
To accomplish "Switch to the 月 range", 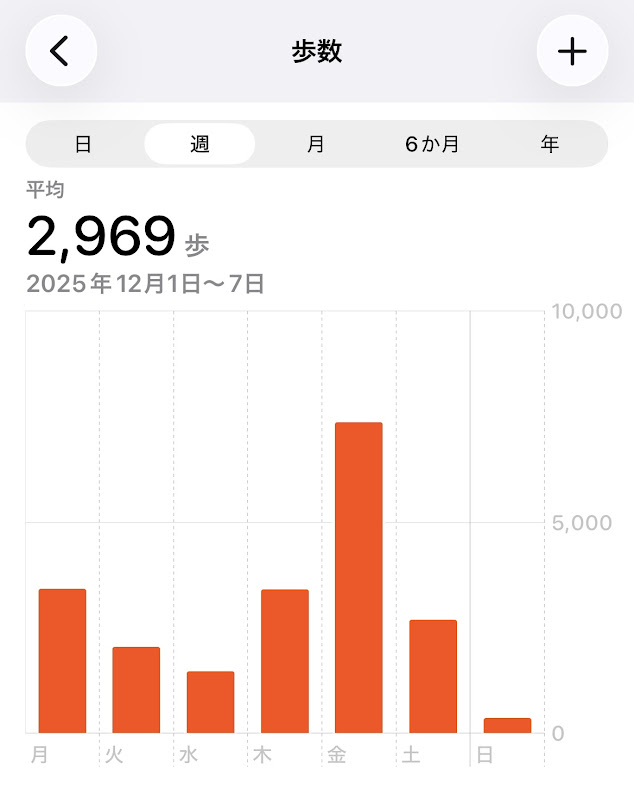I will click(316, 144).
